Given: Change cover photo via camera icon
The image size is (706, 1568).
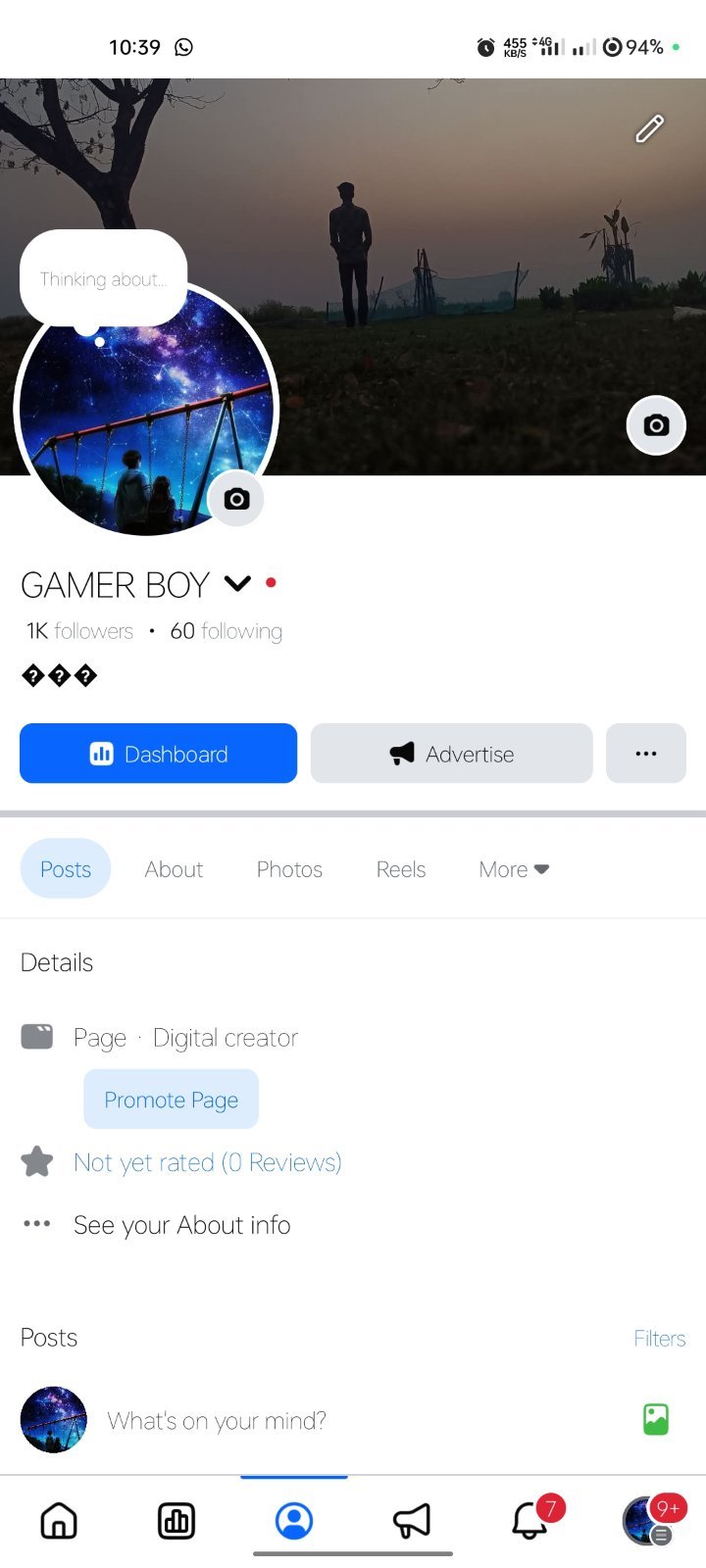Looking at the screenshot, I should pos(656,425).
